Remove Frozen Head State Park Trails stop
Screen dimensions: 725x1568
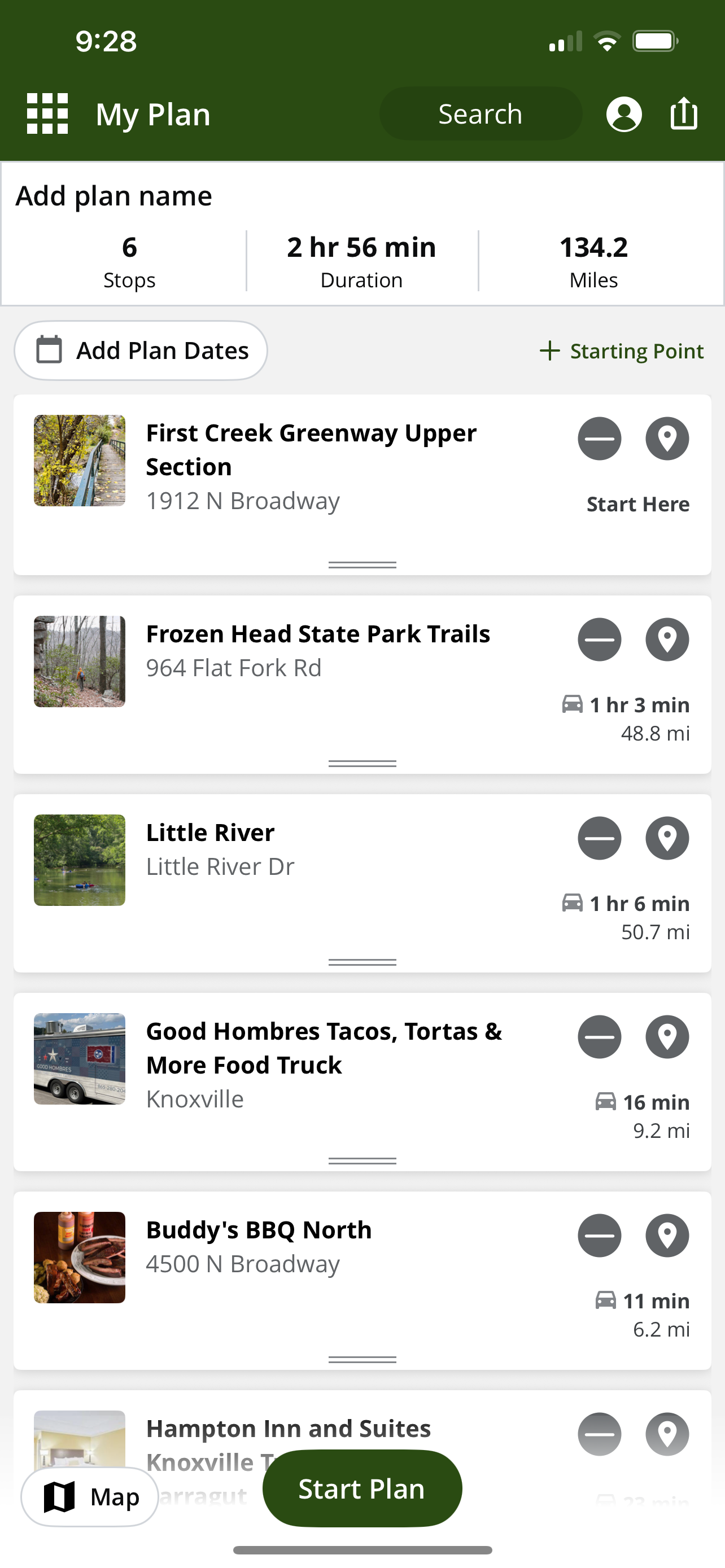[600, 640]
